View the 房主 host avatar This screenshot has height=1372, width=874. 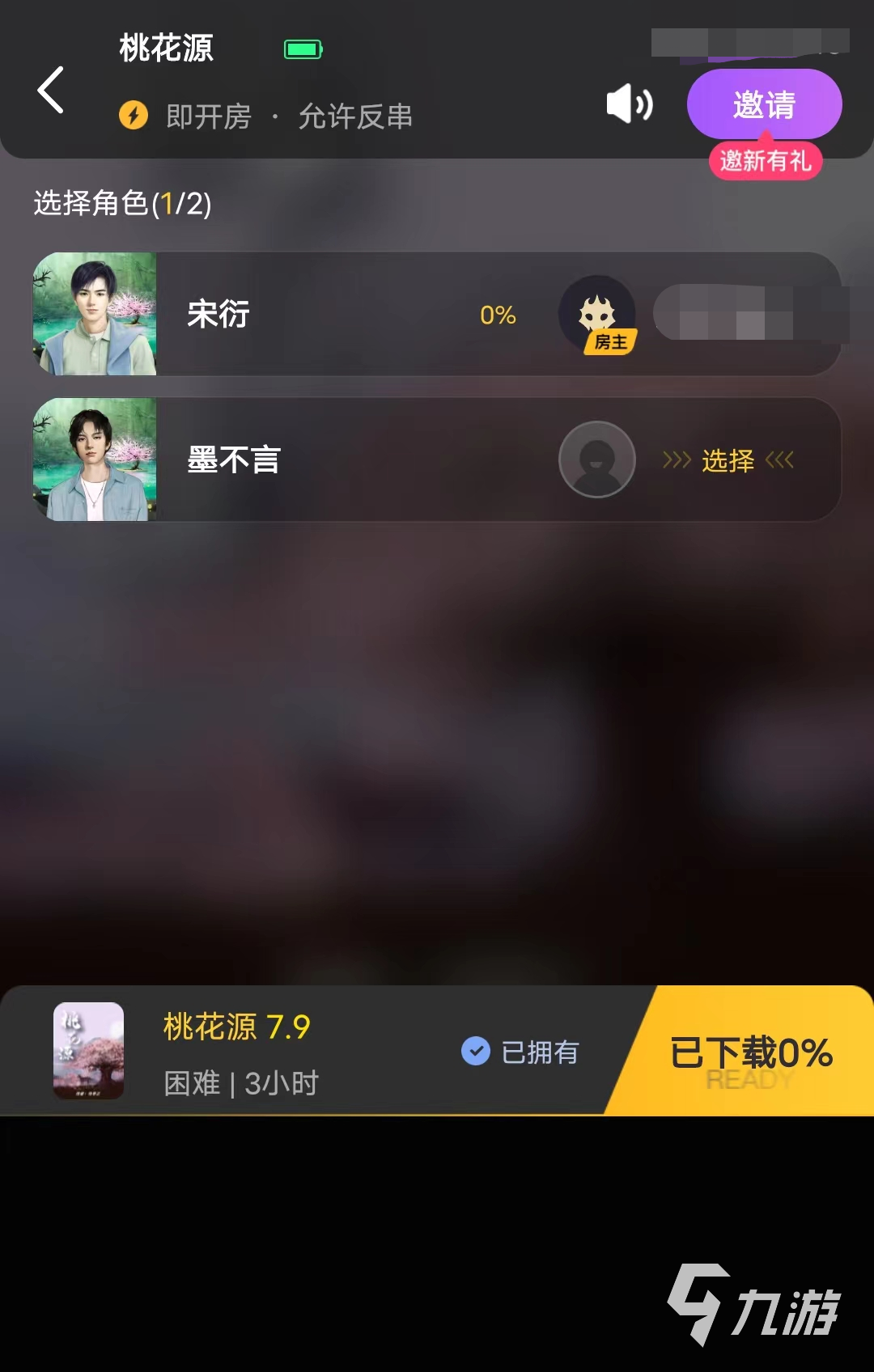(597, 314)
